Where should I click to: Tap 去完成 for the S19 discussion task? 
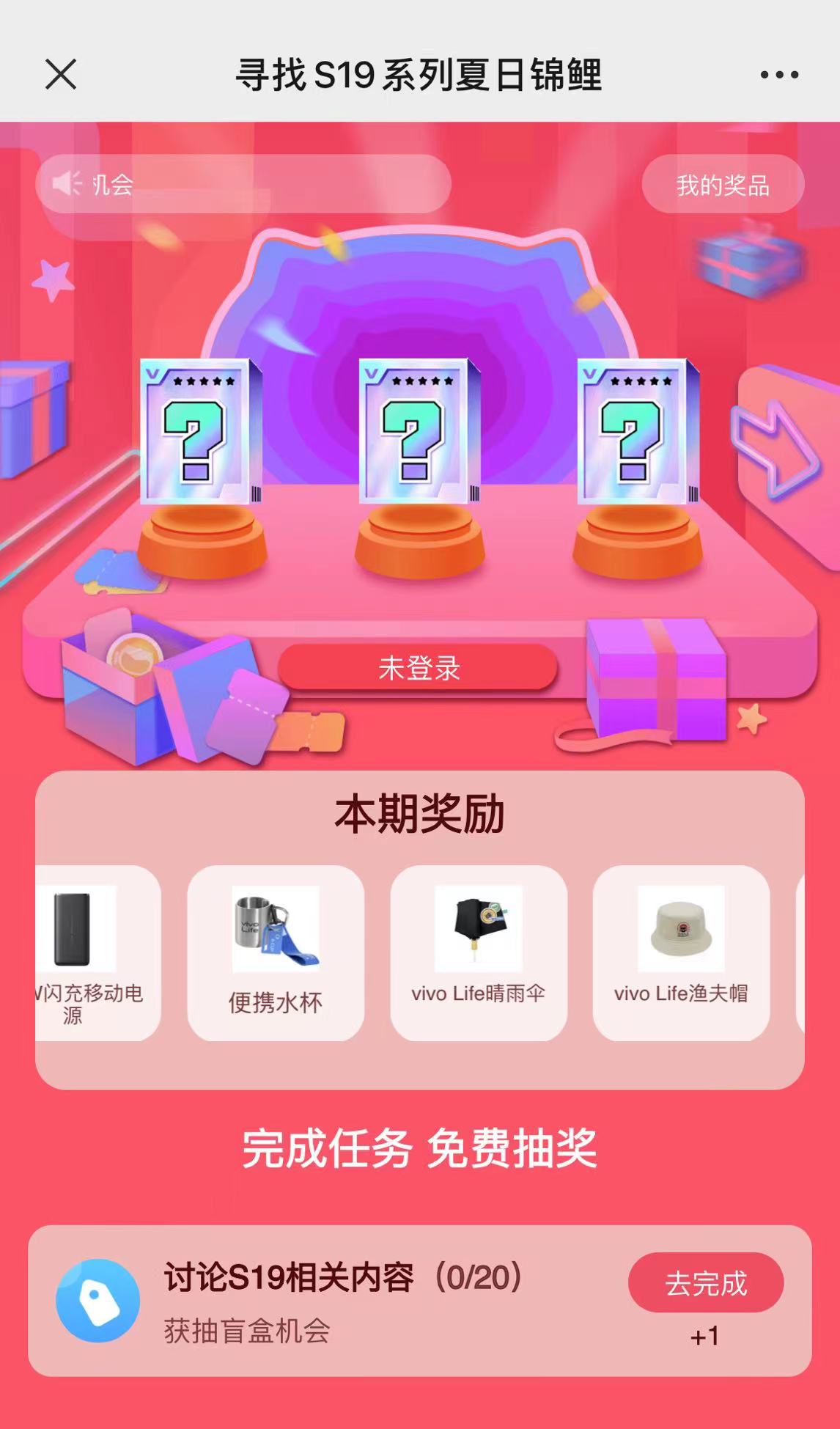(705, 1282)
